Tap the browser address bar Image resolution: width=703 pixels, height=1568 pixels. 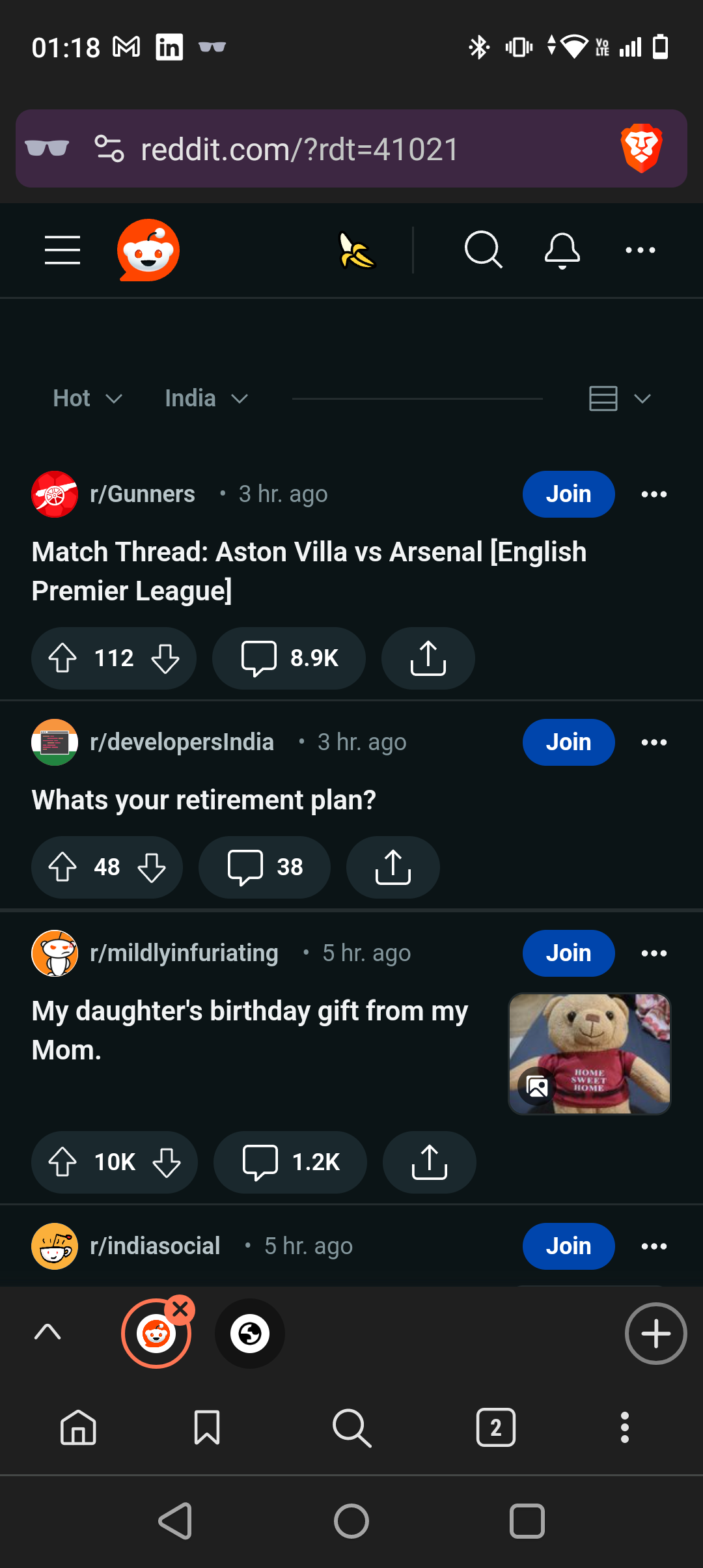[299, 149]
